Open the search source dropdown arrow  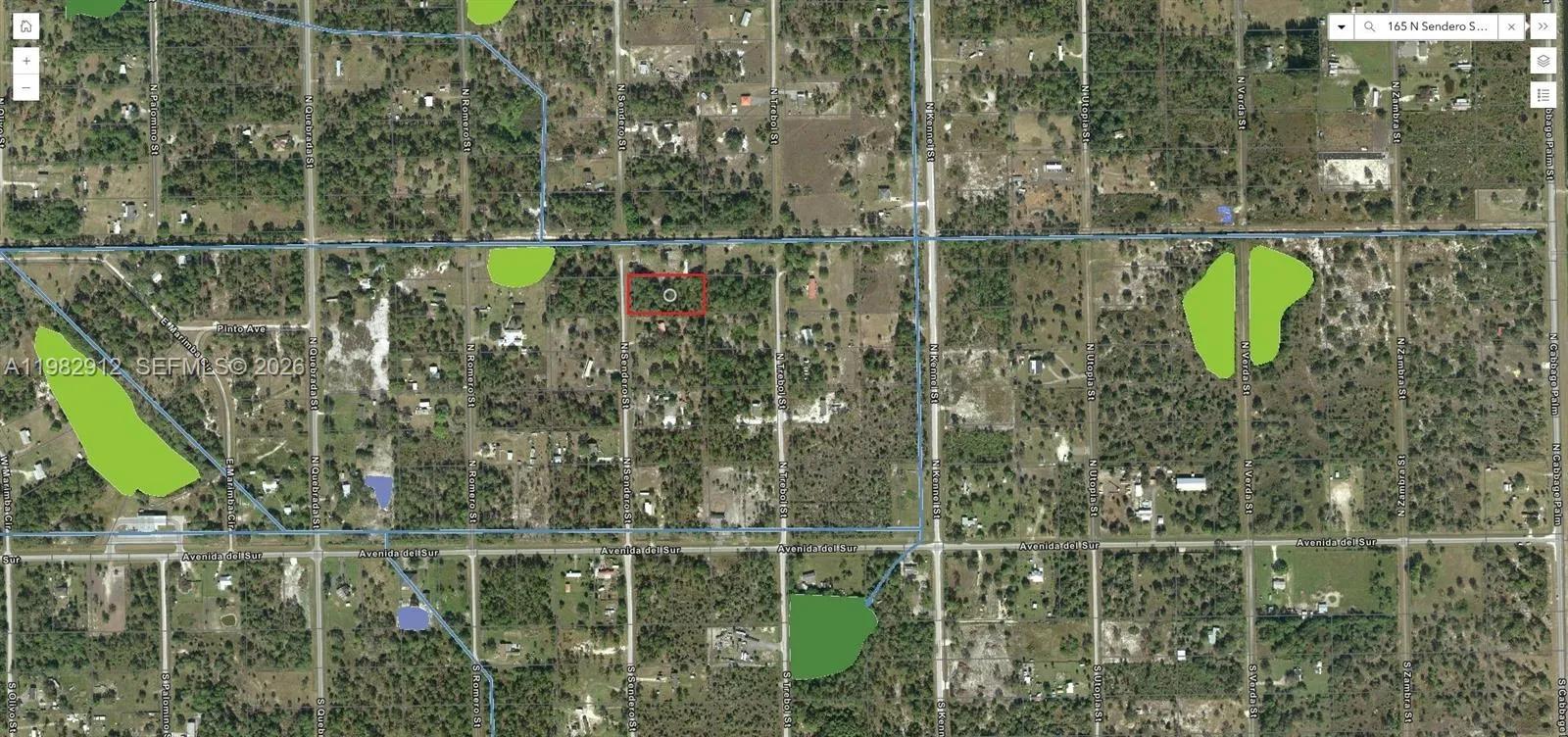click(1342, 26)
